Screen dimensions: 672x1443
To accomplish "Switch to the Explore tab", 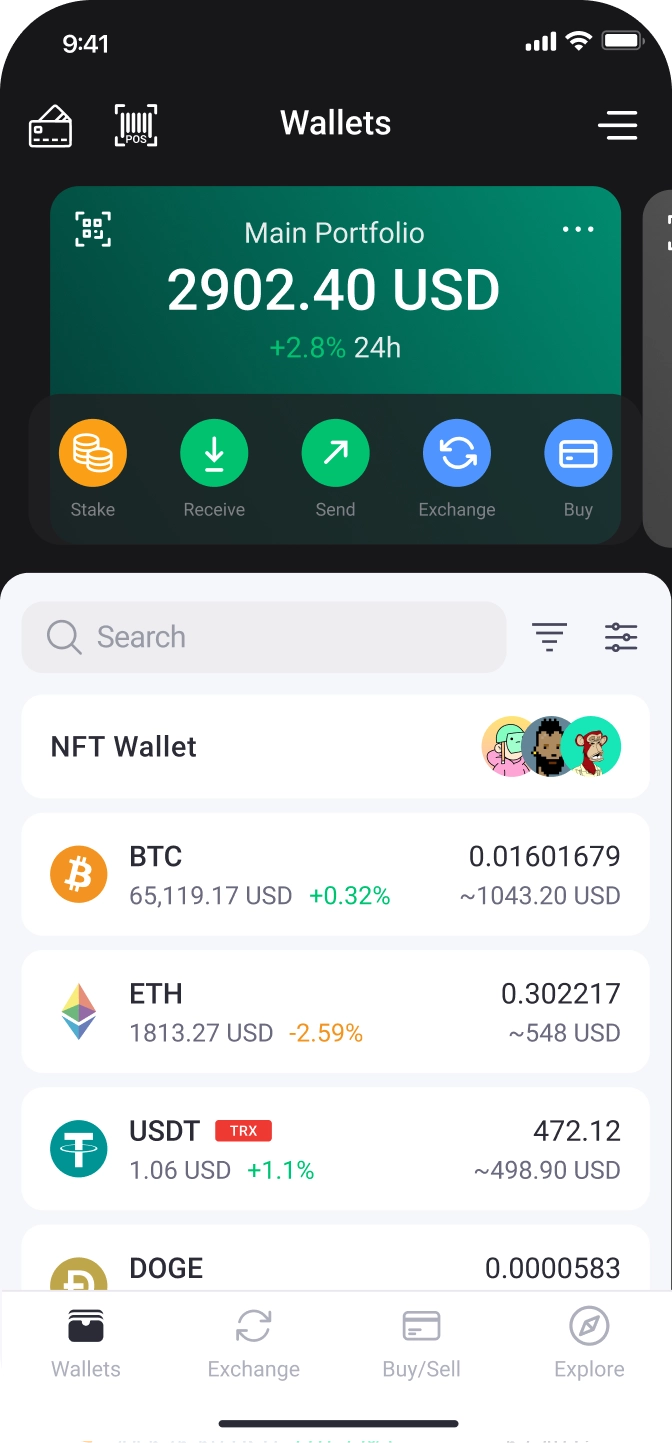I will tap(589, 1344).
